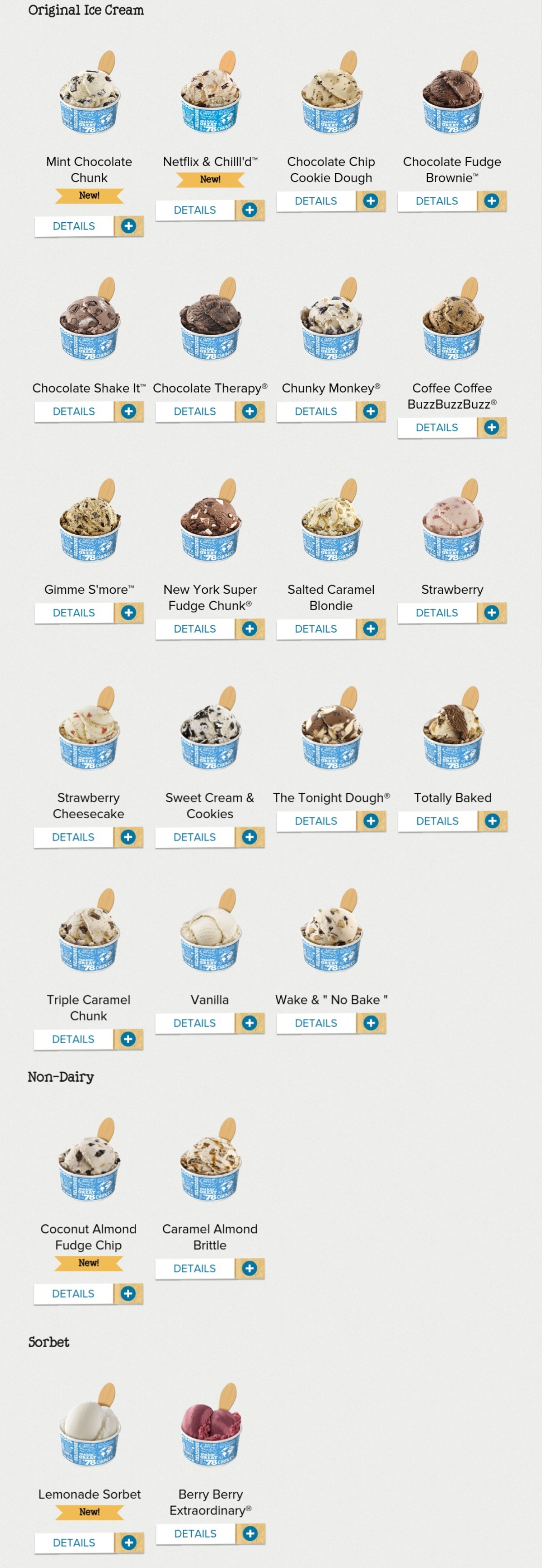The height and width of the screenshot is (1568, 542).
Task: Open details for Mint Chocolate Chunk
Action: [73, 226]
